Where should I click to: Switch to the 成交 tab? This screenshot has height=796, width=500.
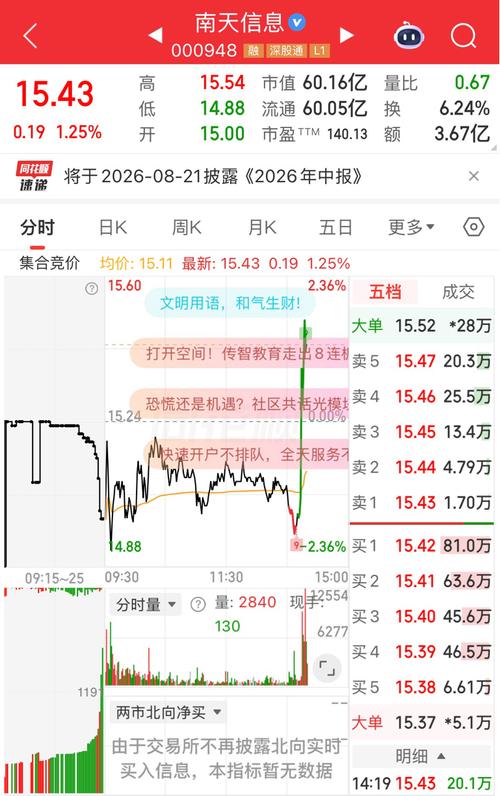458,292
